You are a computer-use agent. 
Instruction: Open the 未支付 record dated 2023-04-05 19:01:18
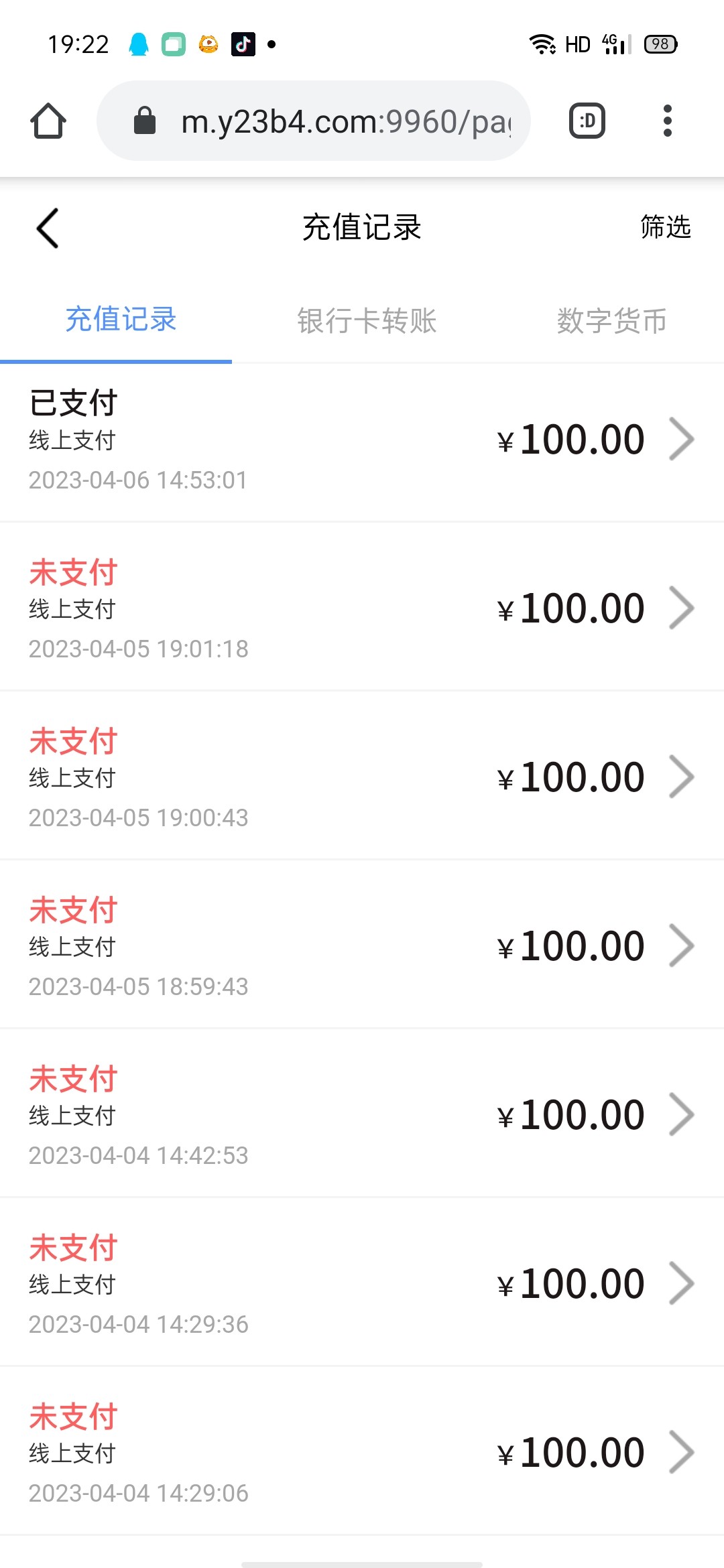pyautogui.click(x=362, y=608)
